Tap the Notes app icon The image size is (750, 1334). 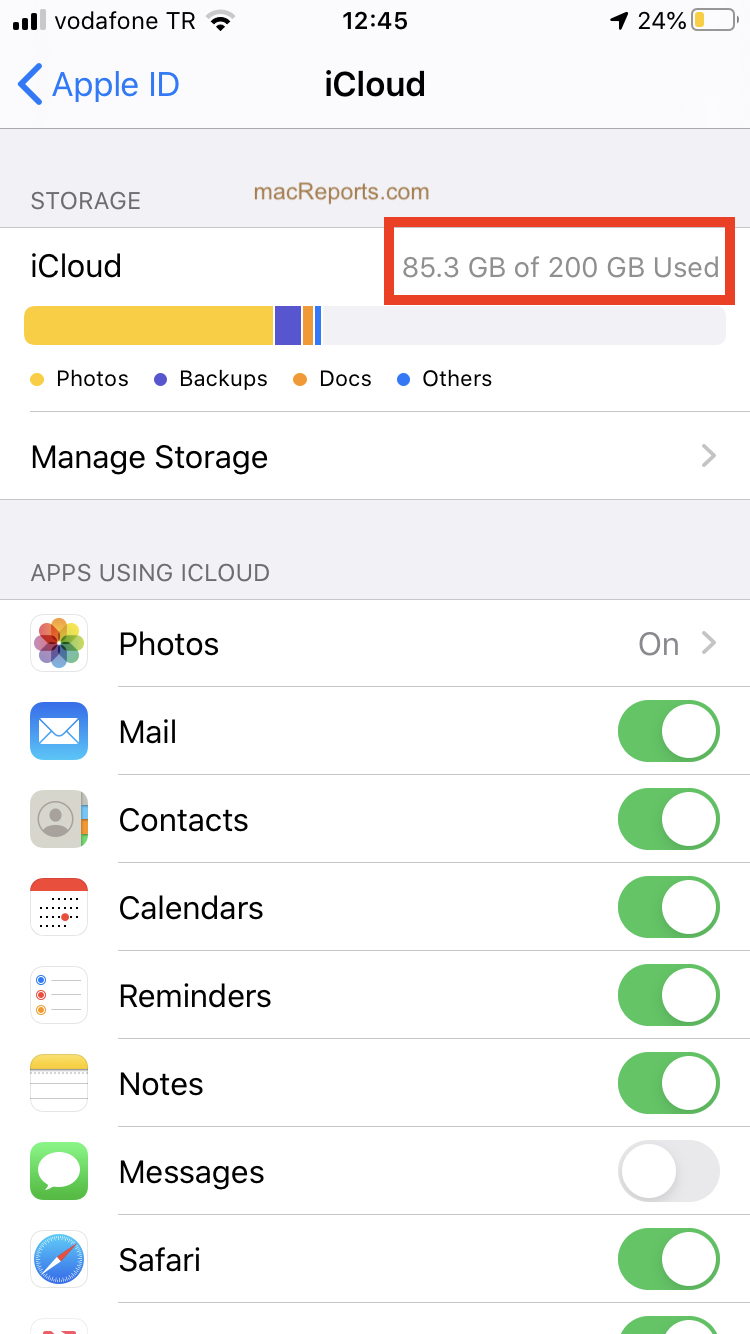point(58,1083)
